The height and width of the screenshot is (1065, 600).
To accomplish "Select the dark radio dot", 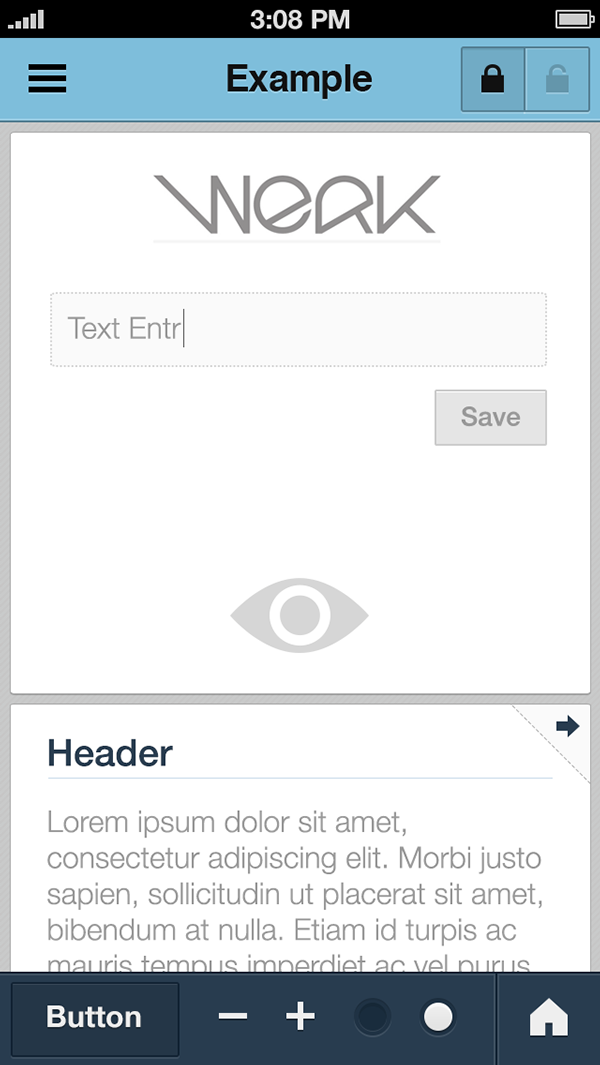I will [372, 1017].
